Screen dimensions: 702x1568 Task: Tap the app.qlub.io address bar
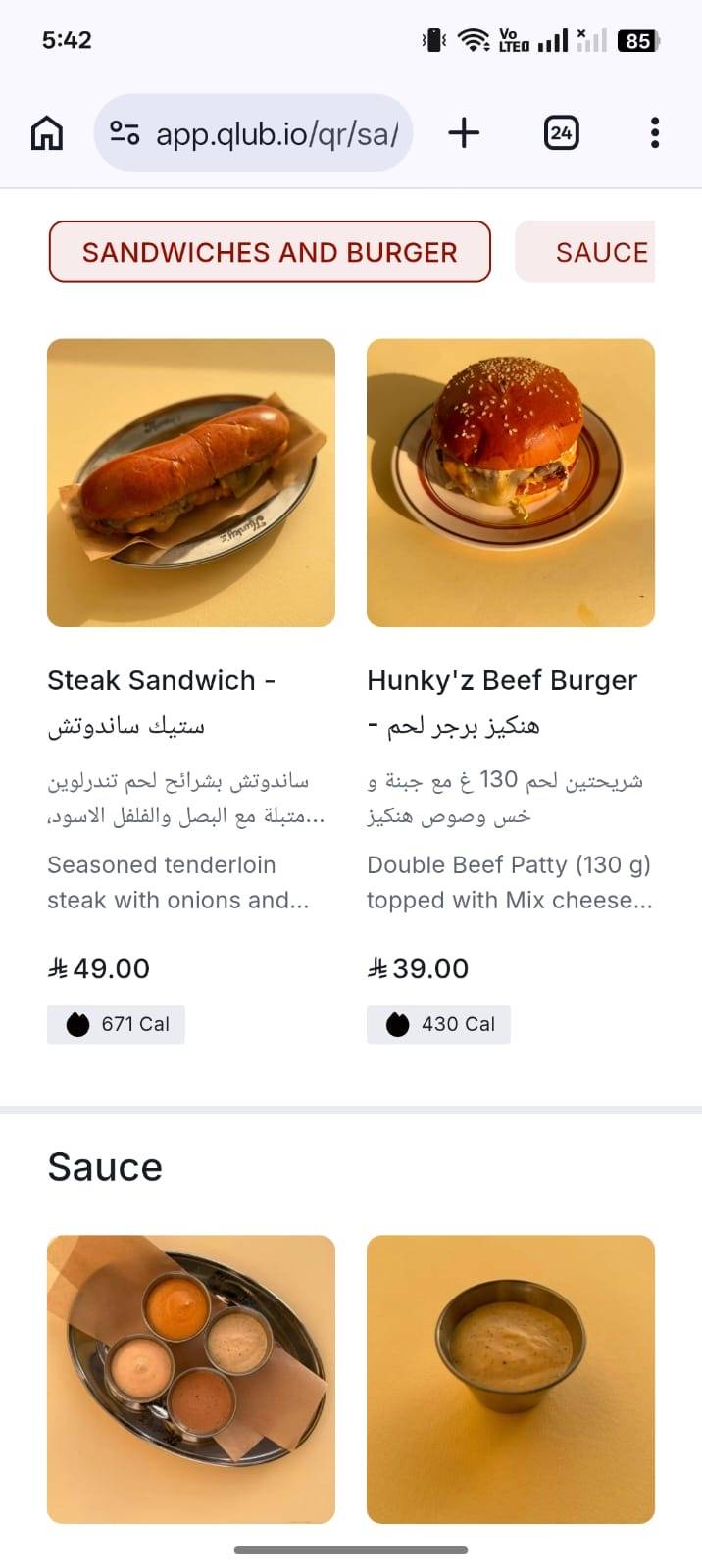(253, 132)
